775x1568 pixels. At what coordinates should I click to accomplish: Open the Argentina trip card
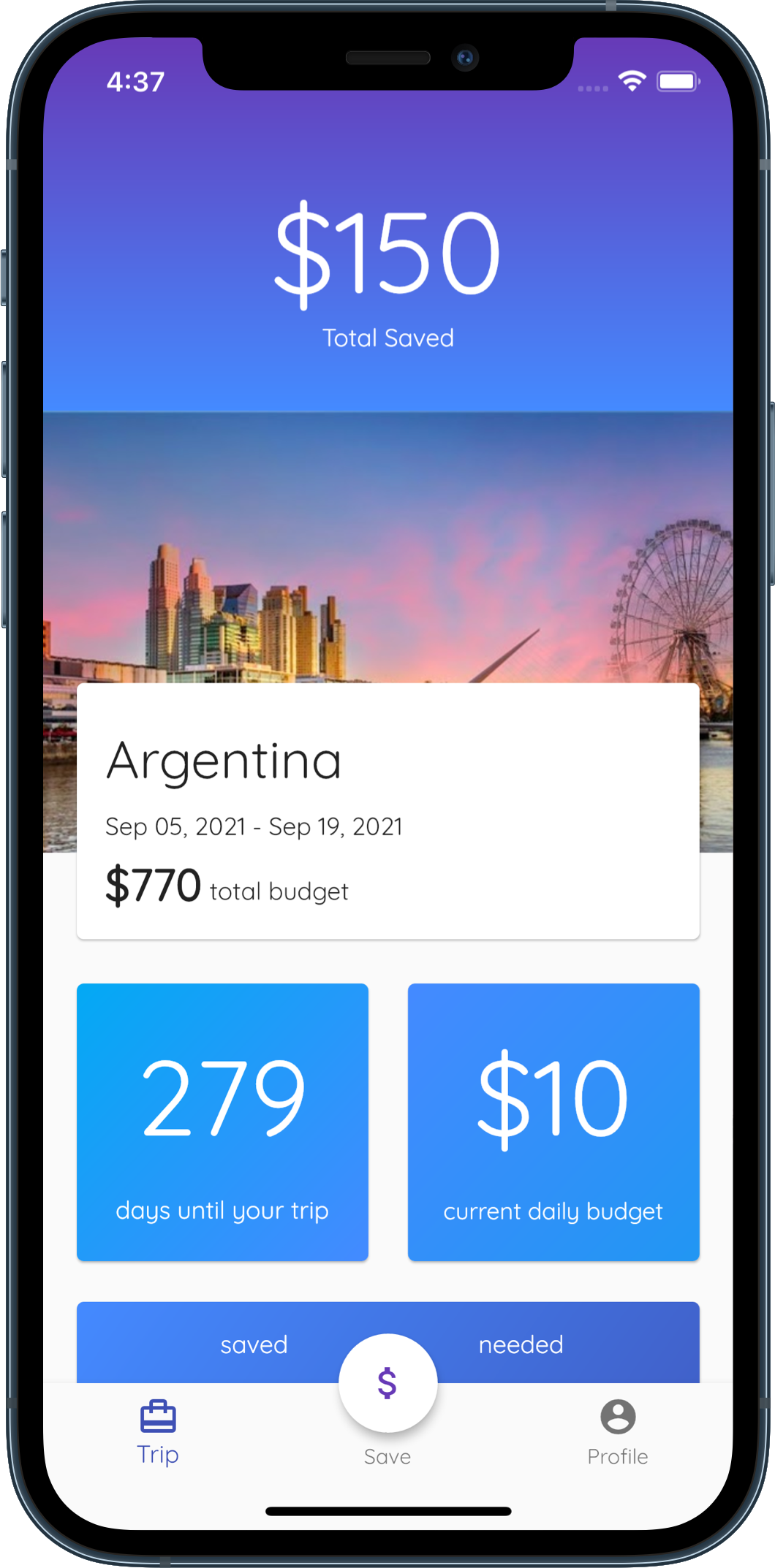[387, 811]
